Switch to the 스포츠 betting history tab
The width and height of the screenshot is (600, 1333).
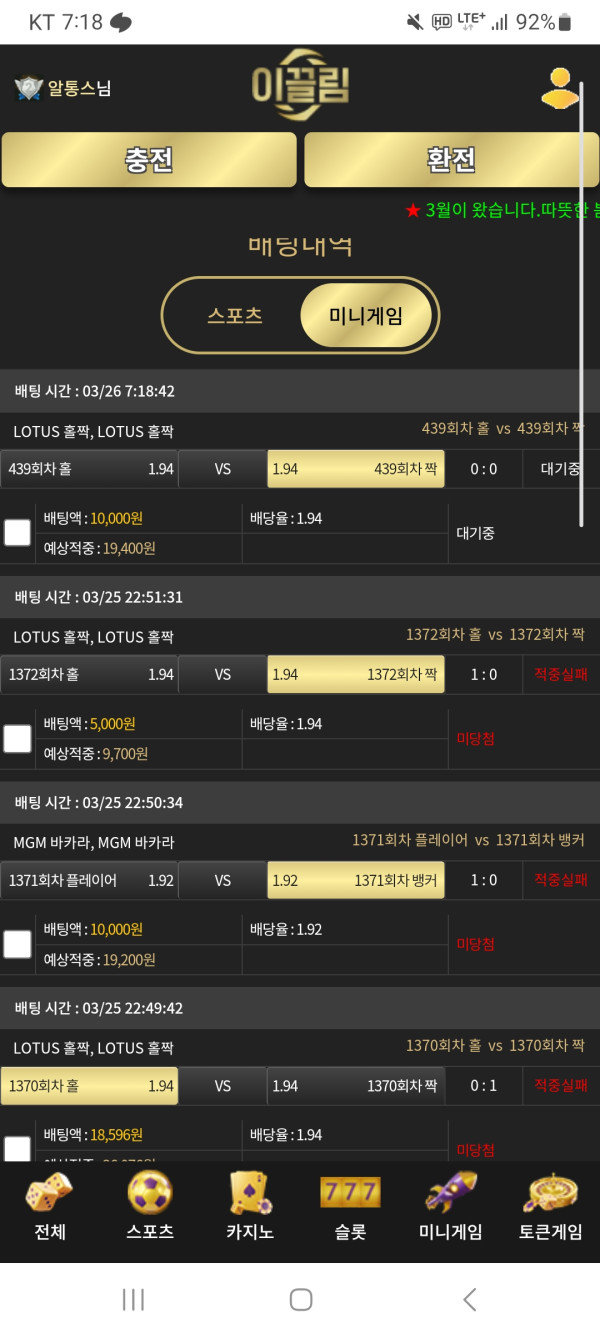pos(235,315)
